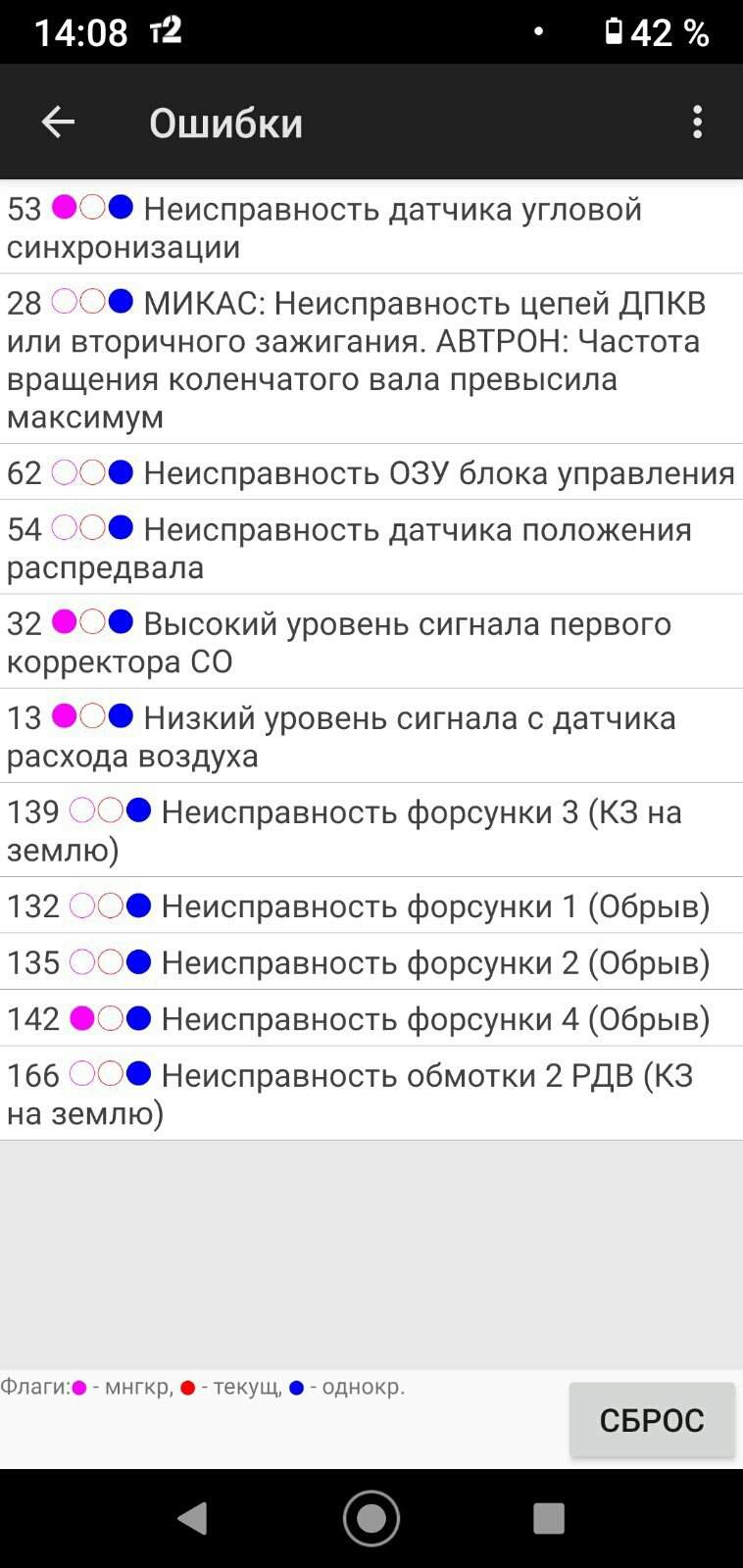
Task: Open error 28 МИКАС ДПКВ circuit fault
Action: point(371,360)
